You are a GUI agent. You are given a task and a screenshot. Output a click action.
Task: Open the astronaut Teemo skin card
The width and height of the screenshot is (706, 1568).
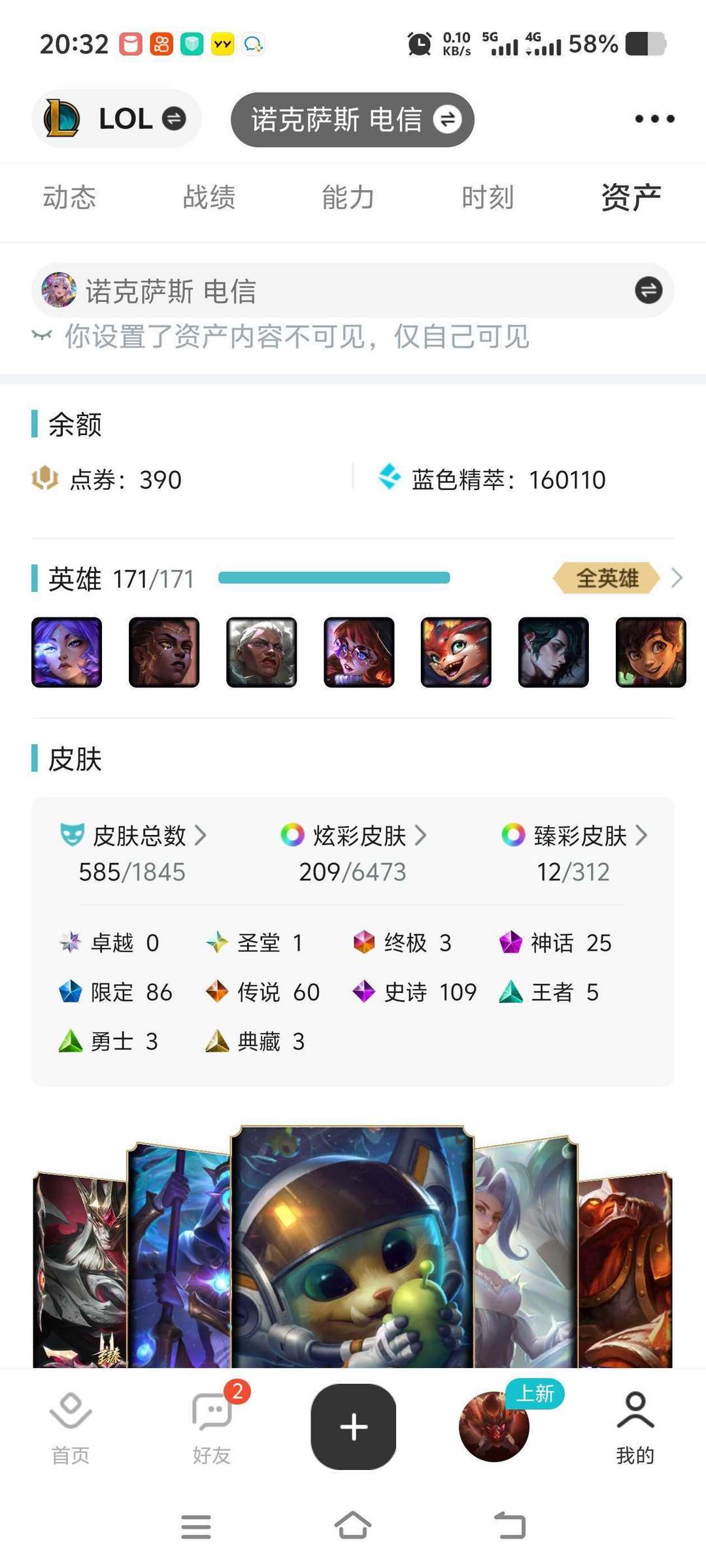pos(352,1247)
